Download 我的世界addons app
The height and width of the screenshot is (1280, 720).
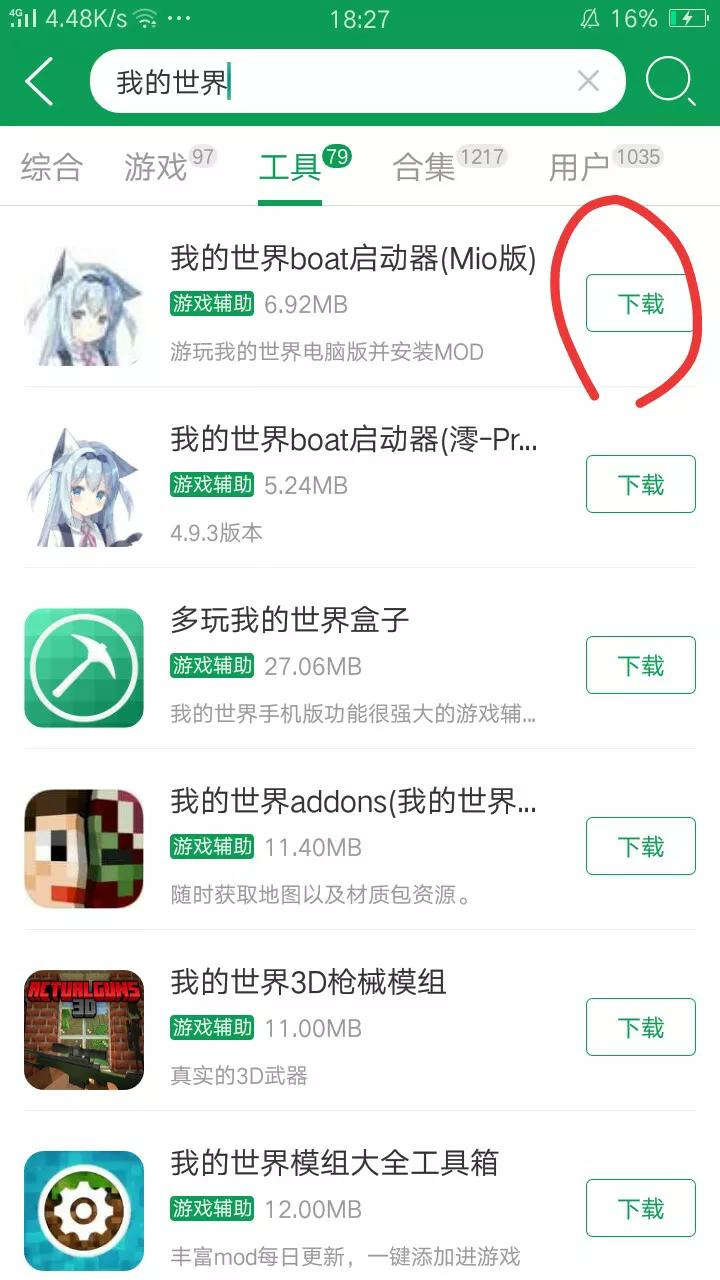(x=640, y=846)
